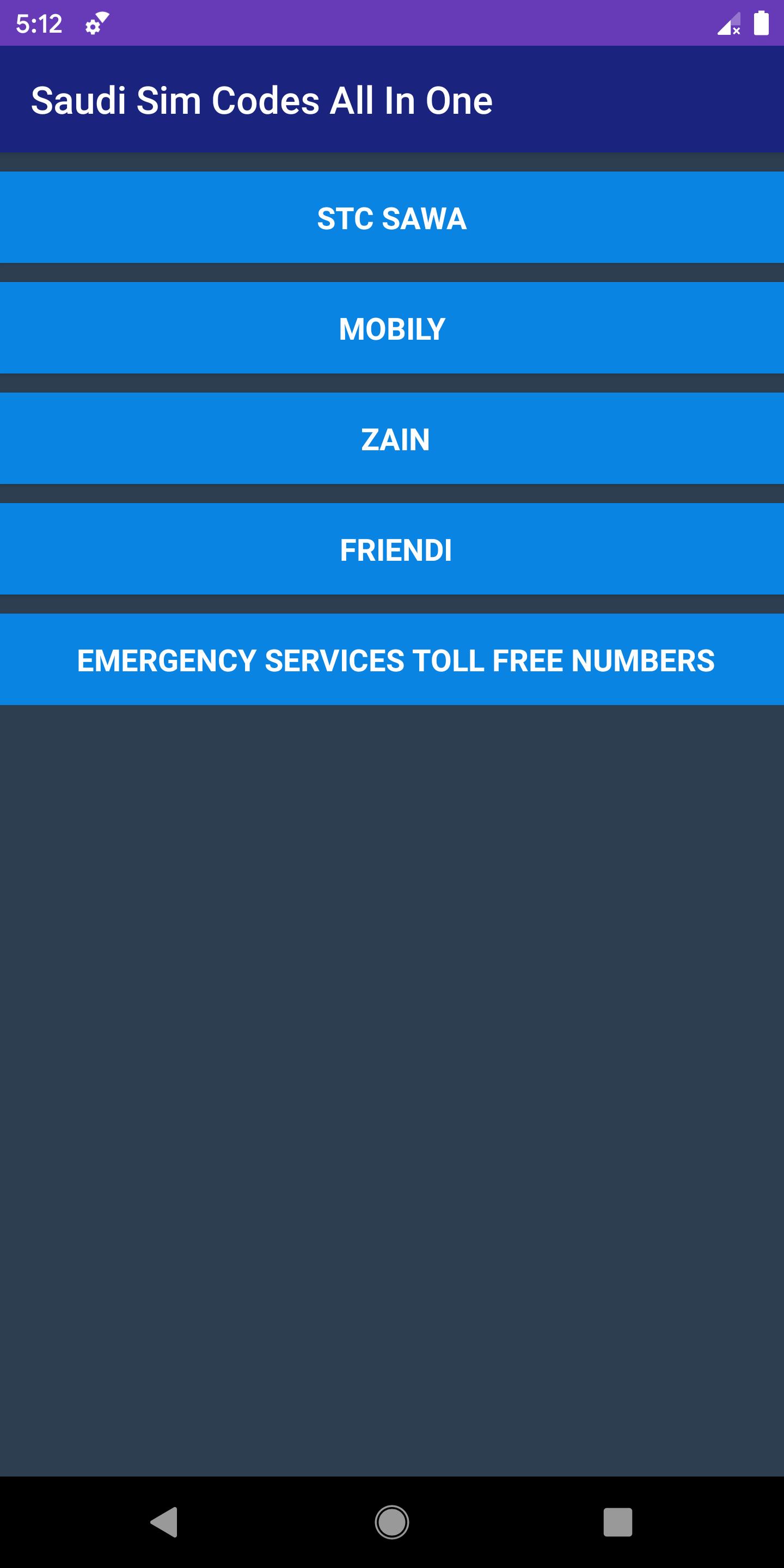Open the STC SAWA codes
The image size is (784, 1568).
392,217
